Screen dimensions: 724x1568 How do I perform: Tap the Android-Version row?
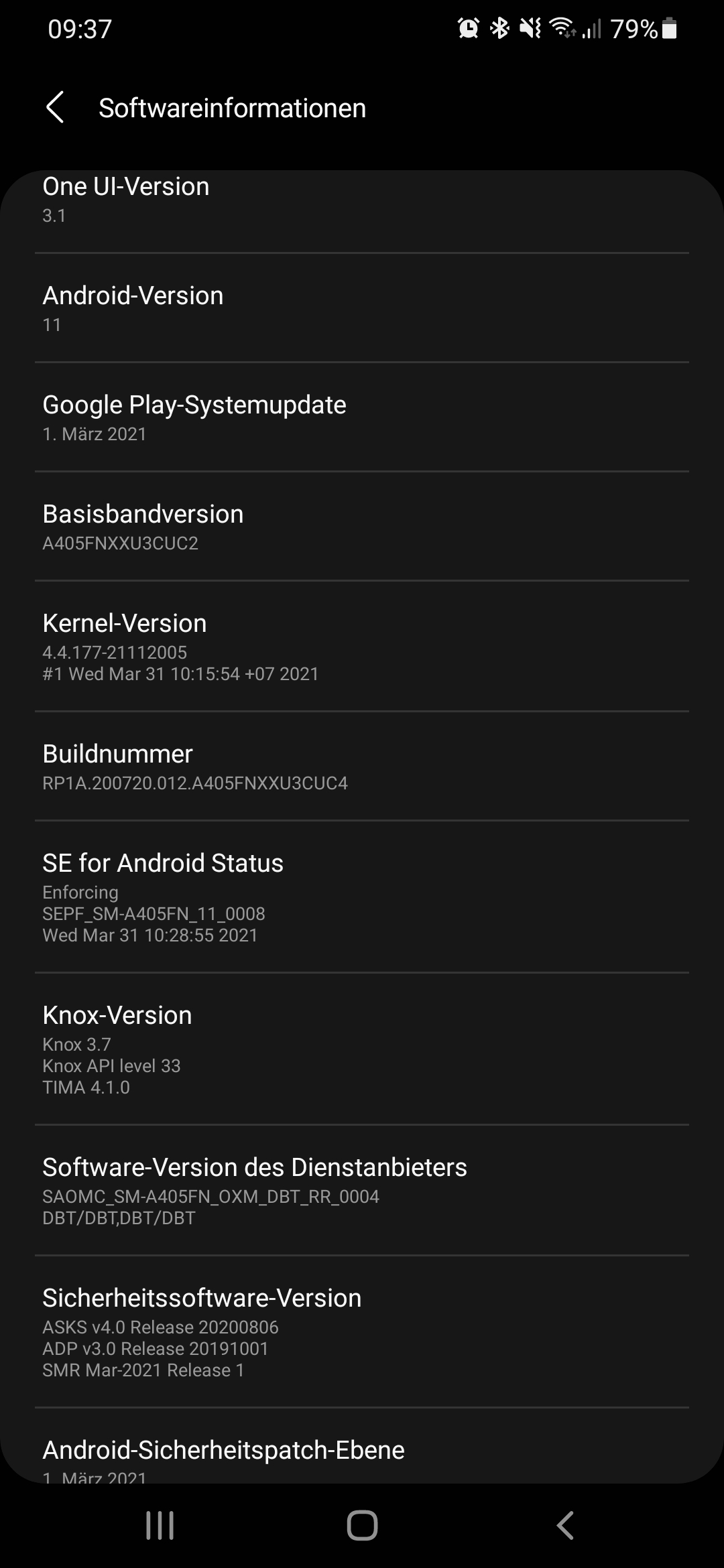pyautogui.click(x=362, y=308)
